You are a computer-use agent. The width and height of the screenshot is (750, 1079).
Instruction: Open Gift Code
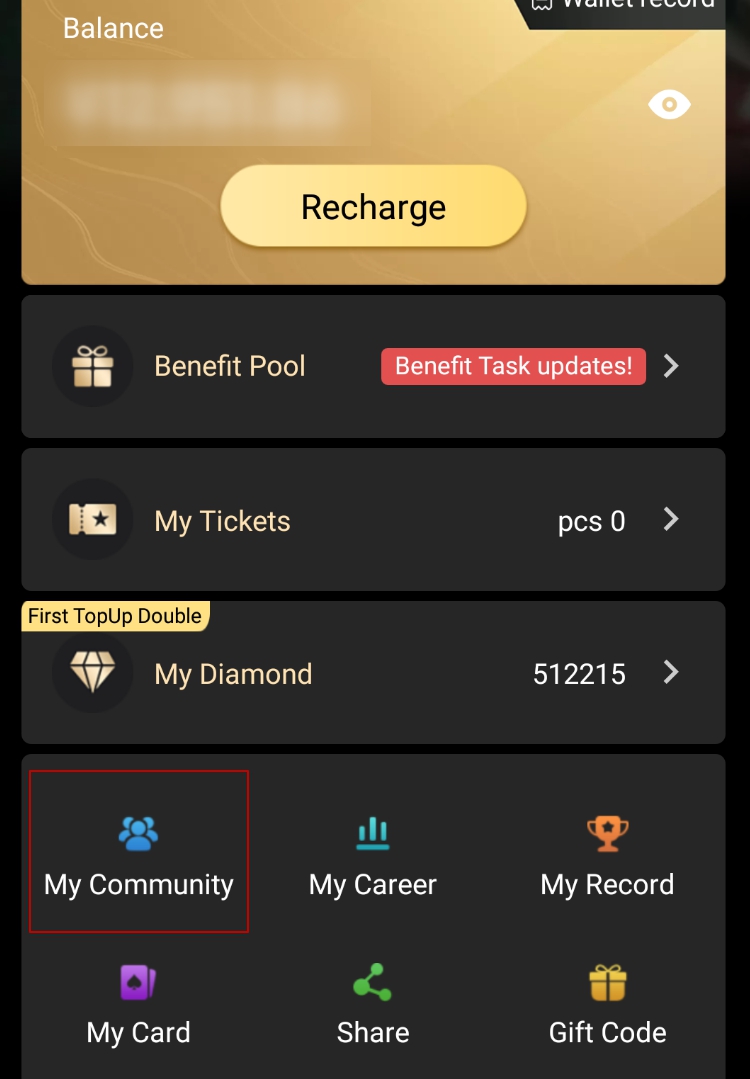607,1003
